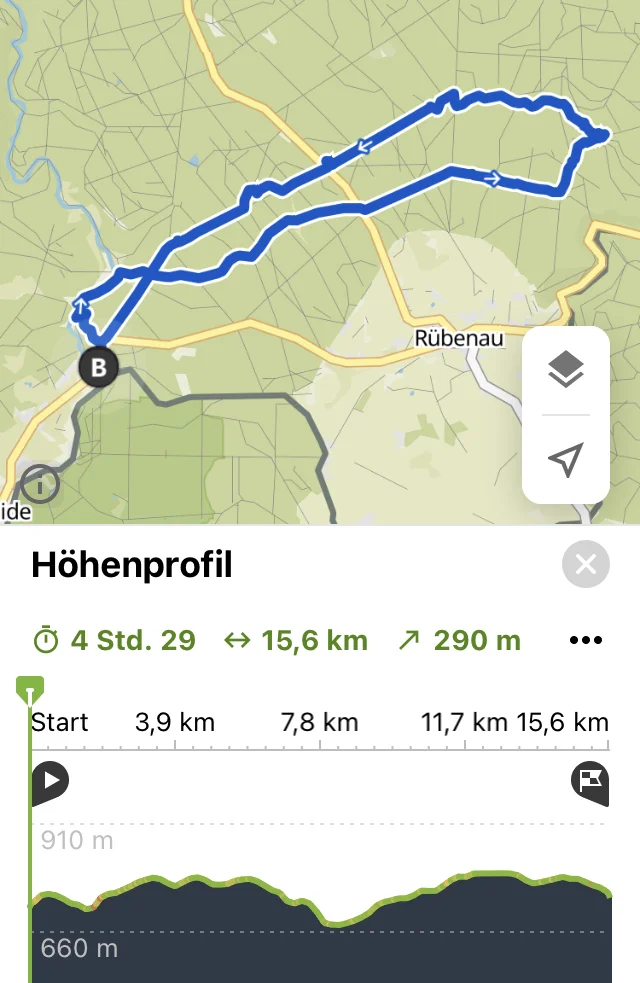Close the Höhenprofil panel
This screenshot has height=983, width=640.
coord(586,565)
